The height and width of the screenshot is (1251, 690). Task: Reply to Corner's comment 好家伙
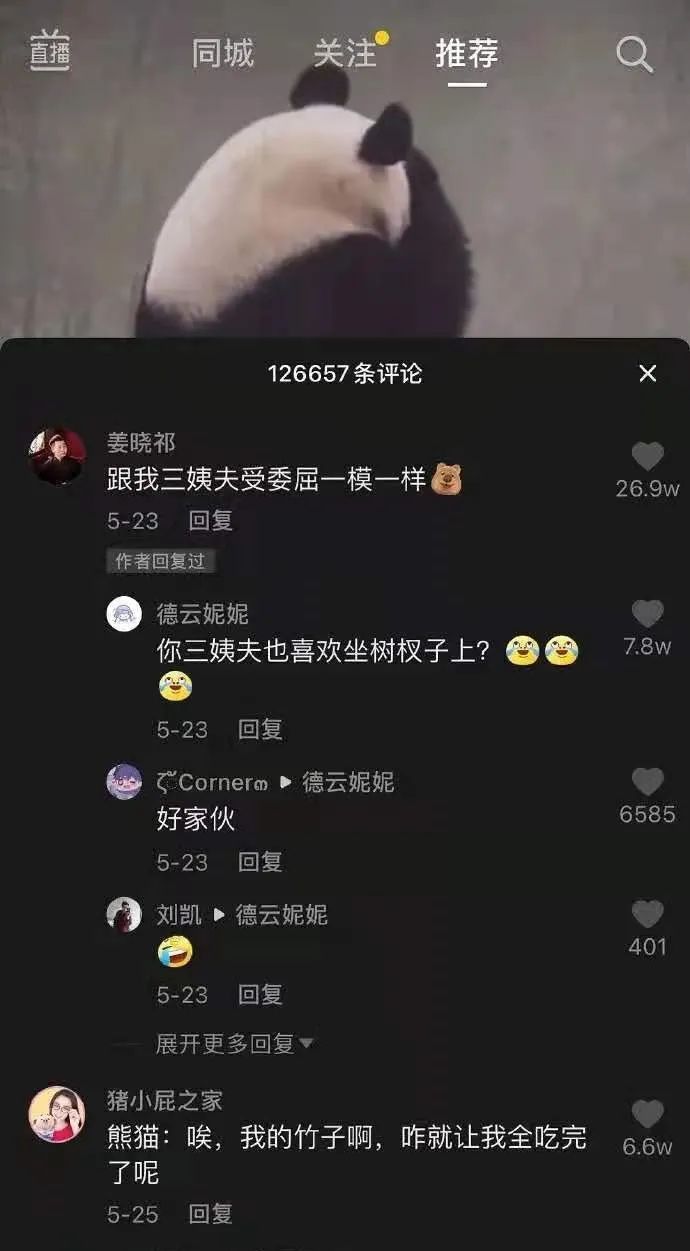click(x=260, y=862)
